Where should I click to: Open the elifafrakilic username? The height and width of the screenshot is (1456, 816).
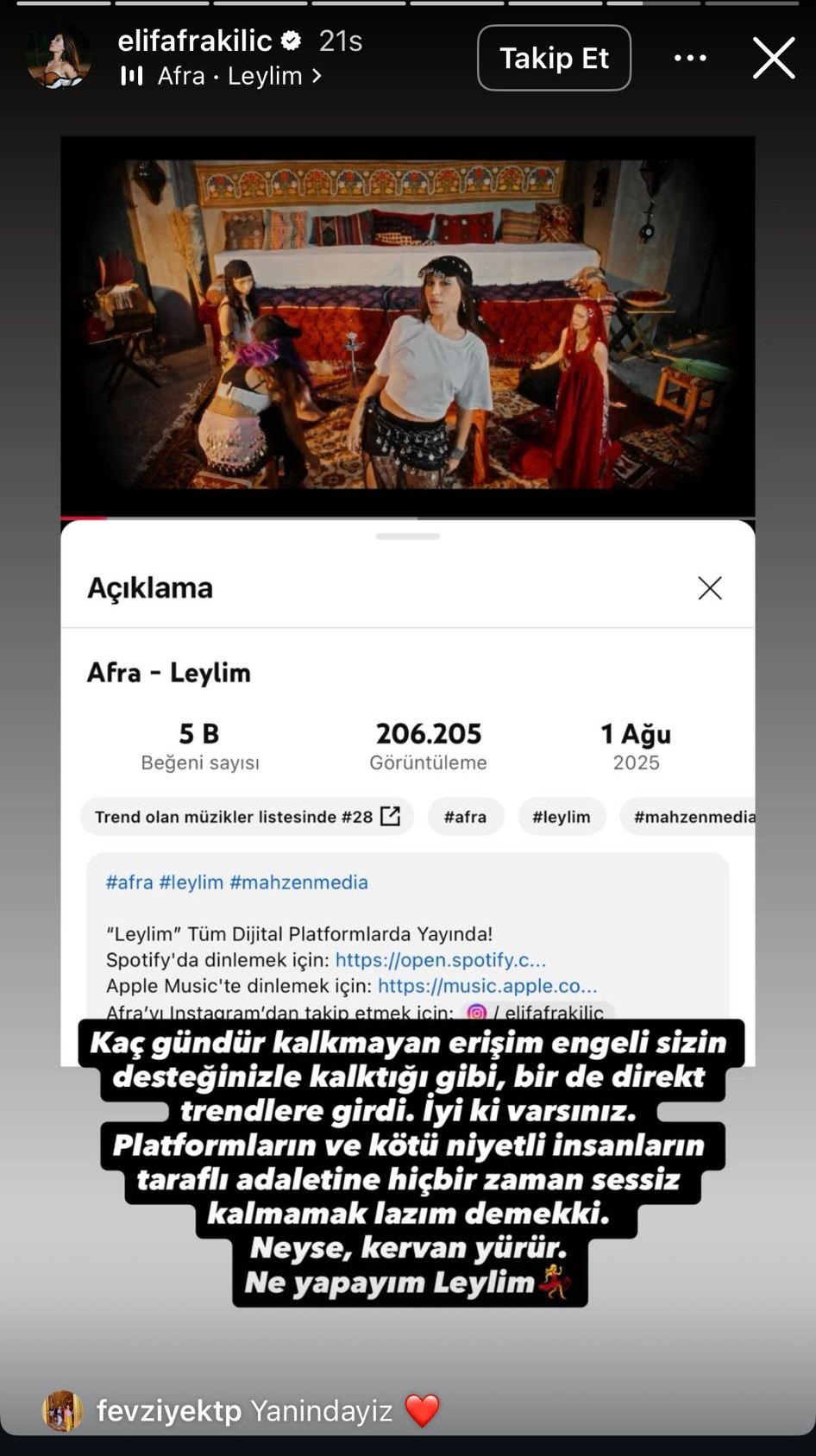[195, 40]
